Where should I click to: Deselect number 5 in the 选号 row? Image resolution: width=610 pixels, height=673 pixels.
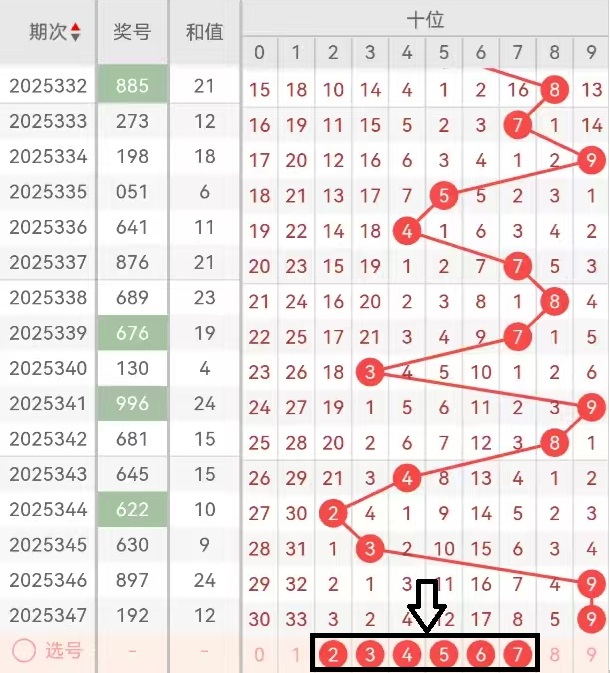pos(444,655)
